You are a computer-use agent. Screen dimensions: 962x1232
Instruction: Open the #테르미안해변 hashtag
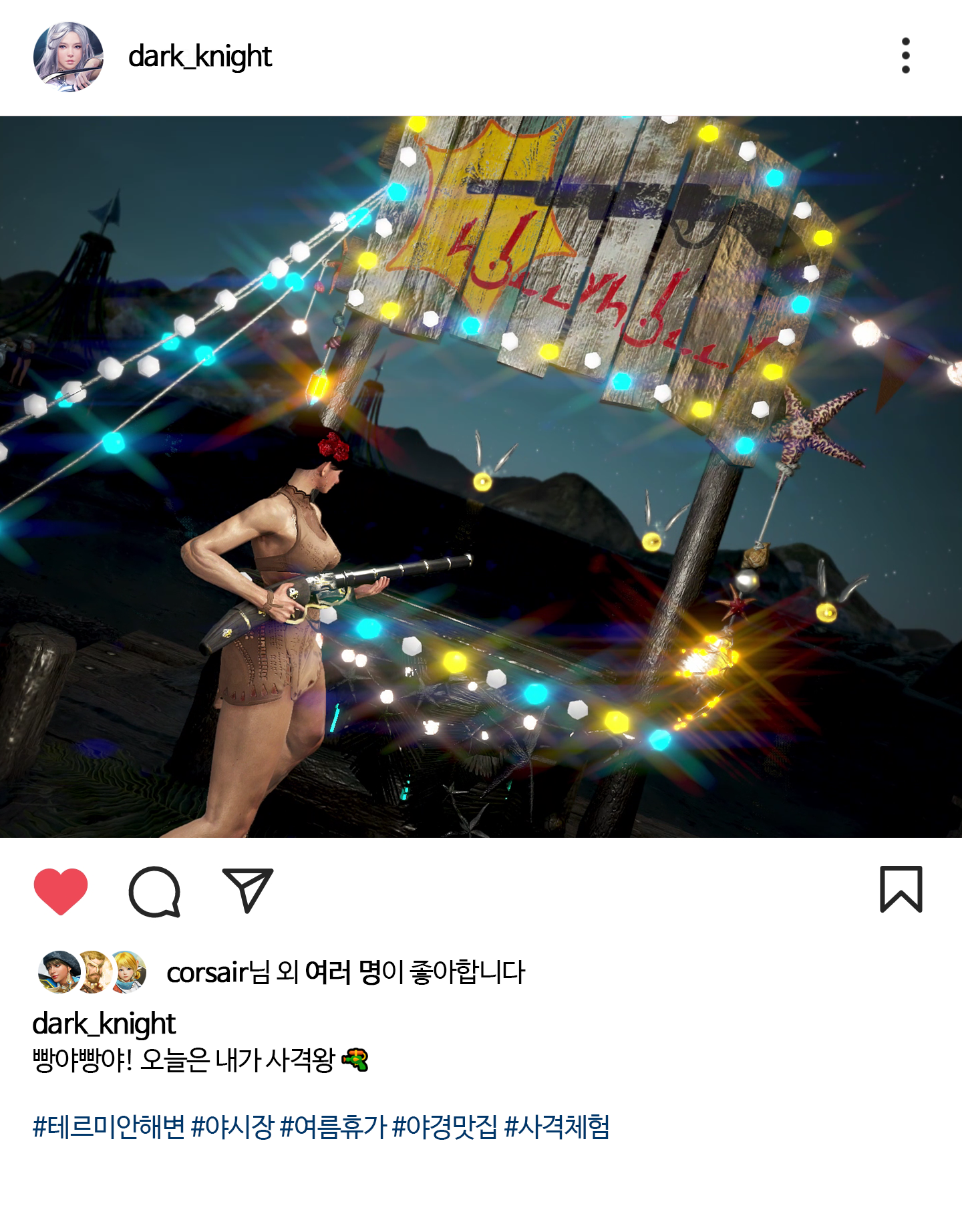point(108,1127)
